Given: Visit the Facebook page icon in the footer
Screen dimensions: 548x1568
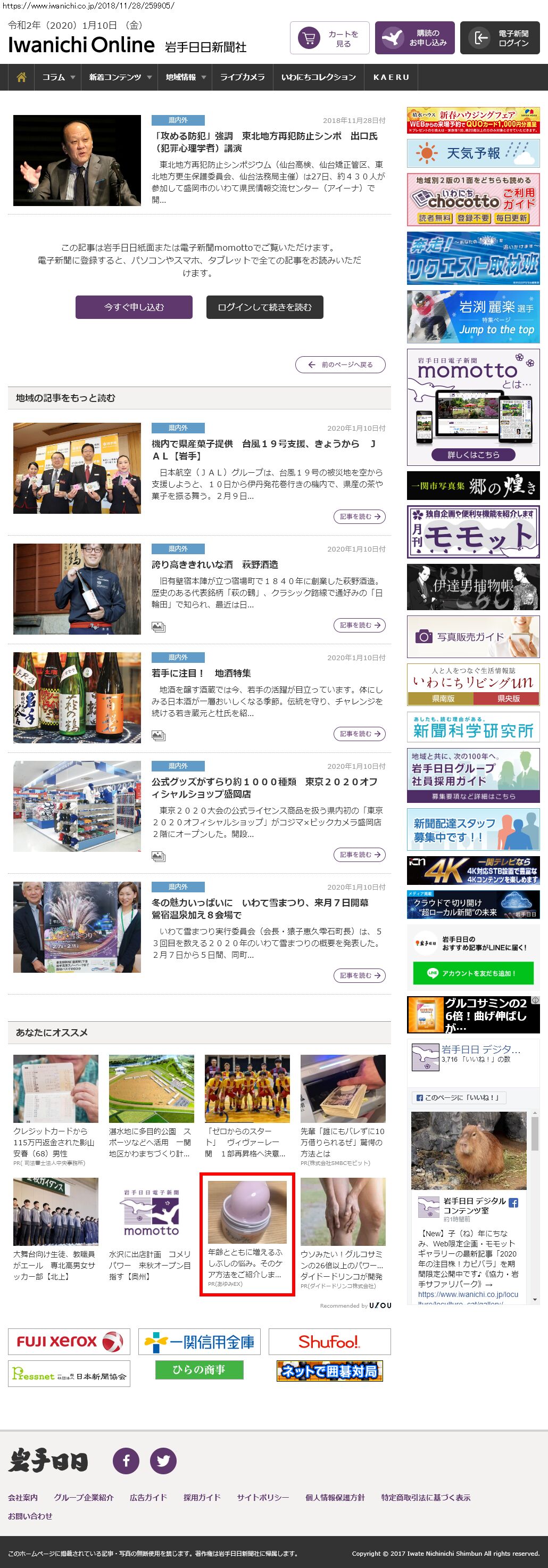Looking at the screenshot, I should [x=126, y=1460].
